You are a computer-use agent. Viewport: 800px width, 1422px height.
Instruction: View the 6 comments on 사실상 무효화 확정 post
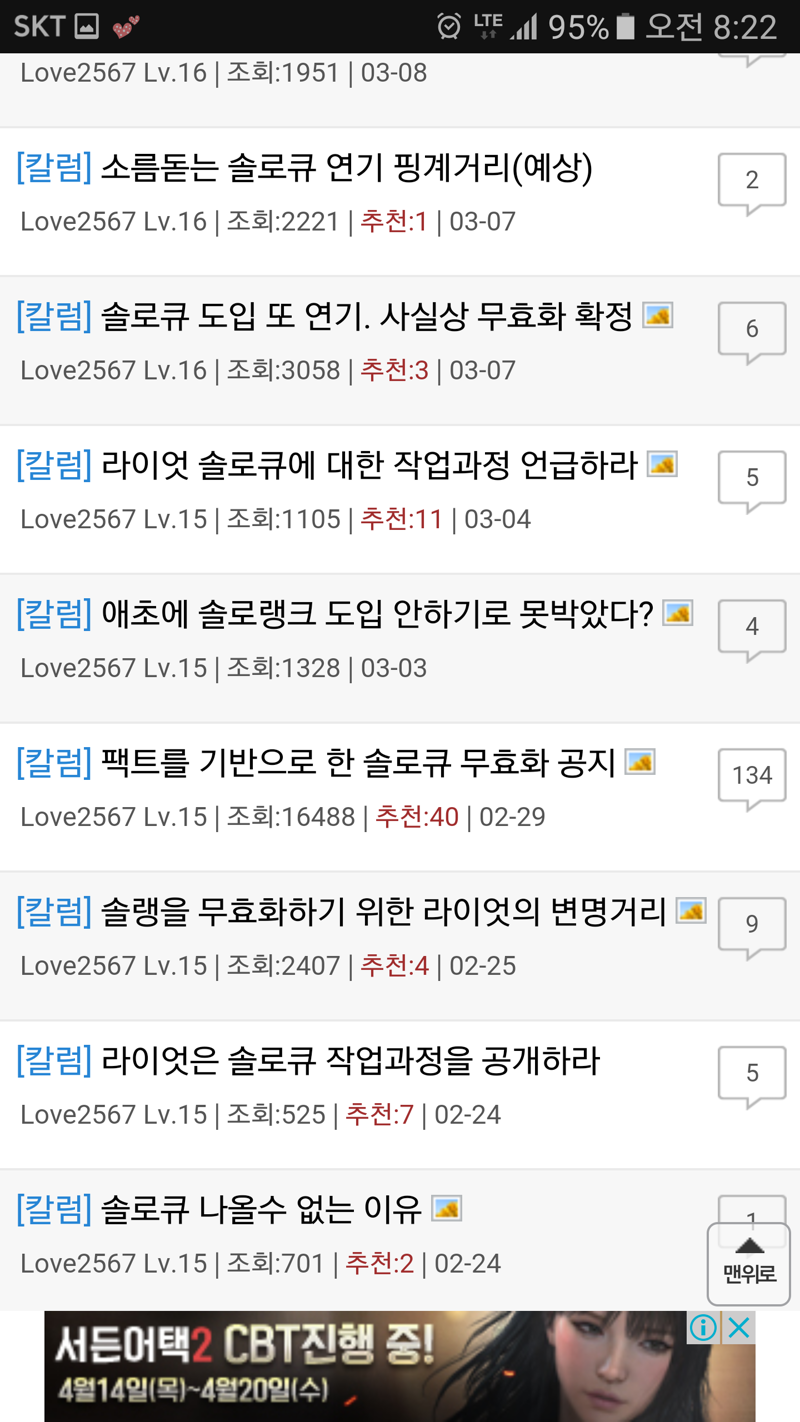pyautogui.click(x=752, y=331)
